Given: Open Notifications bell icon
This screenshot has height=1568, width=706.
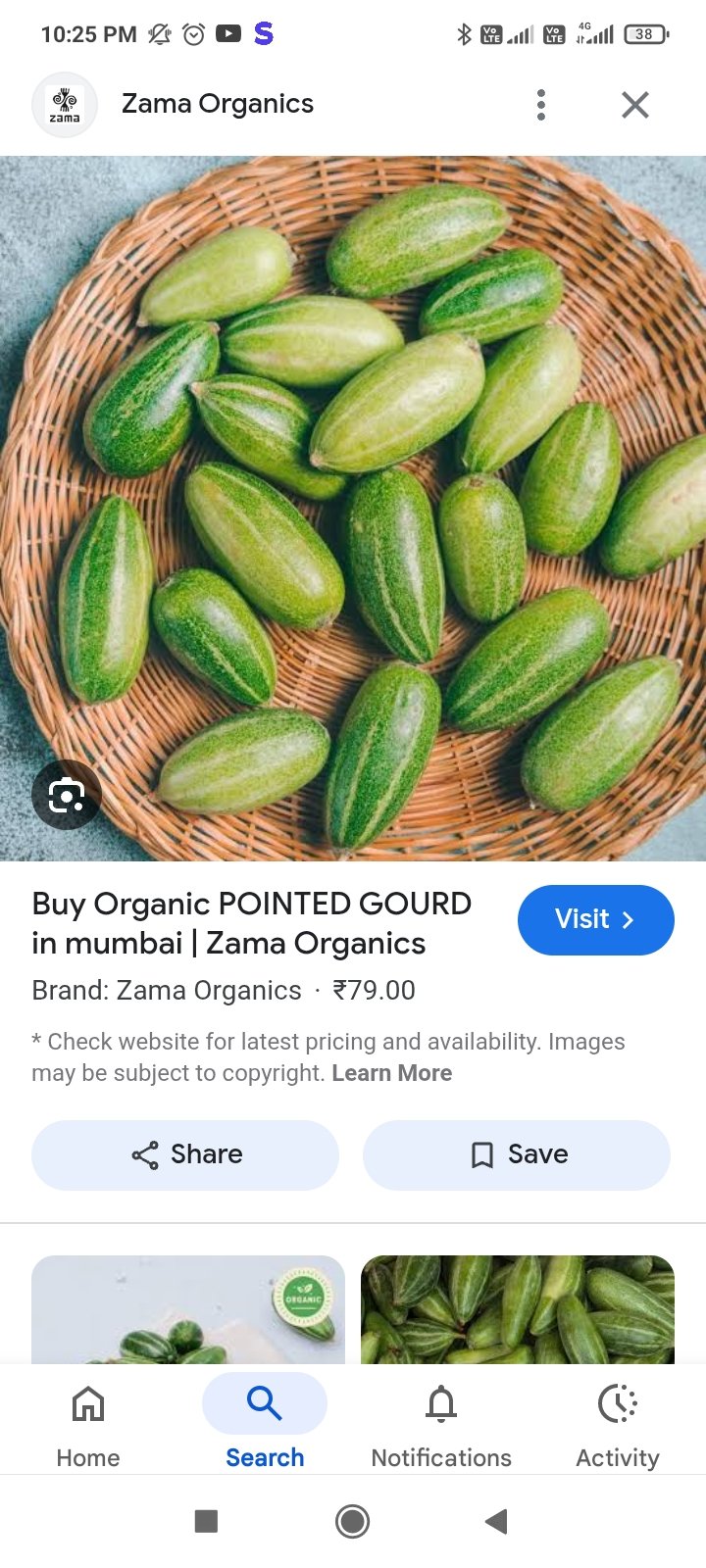Looking at the screenshot, I should (x=441, y=1403).
